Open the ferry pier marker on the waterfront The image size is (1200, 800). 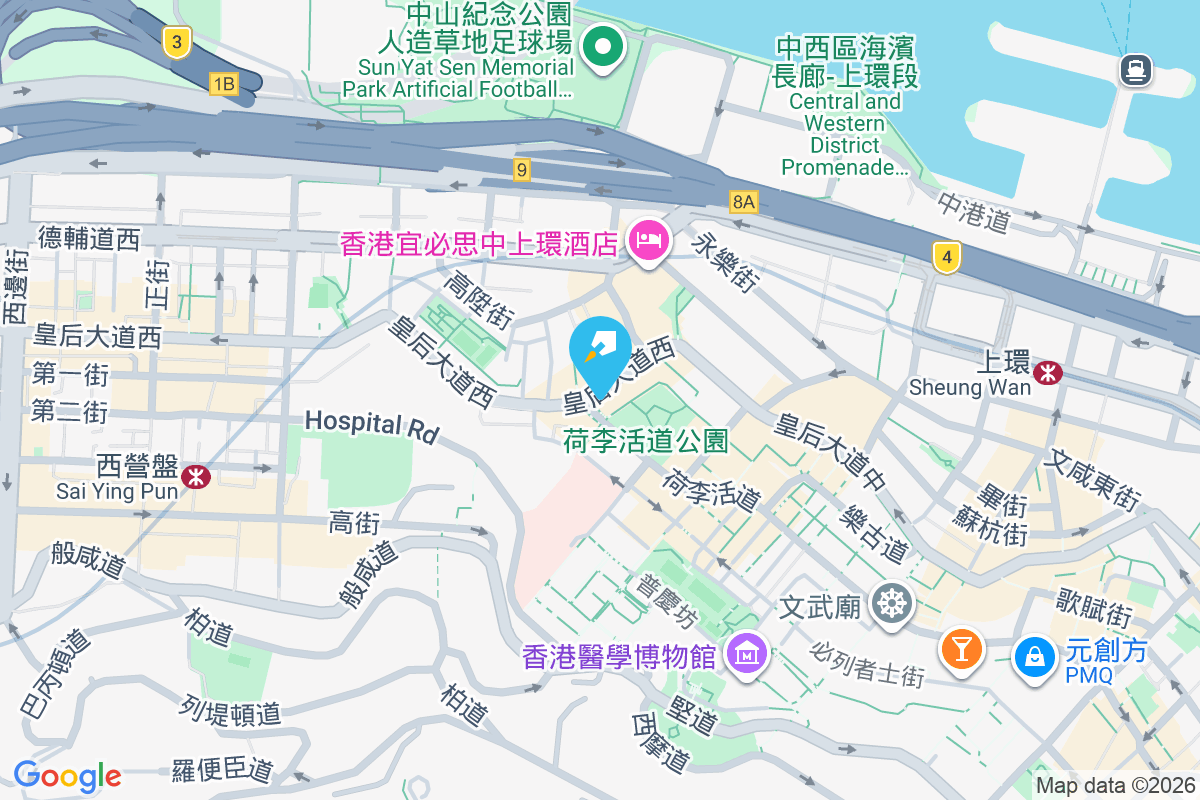point(1136,69)
